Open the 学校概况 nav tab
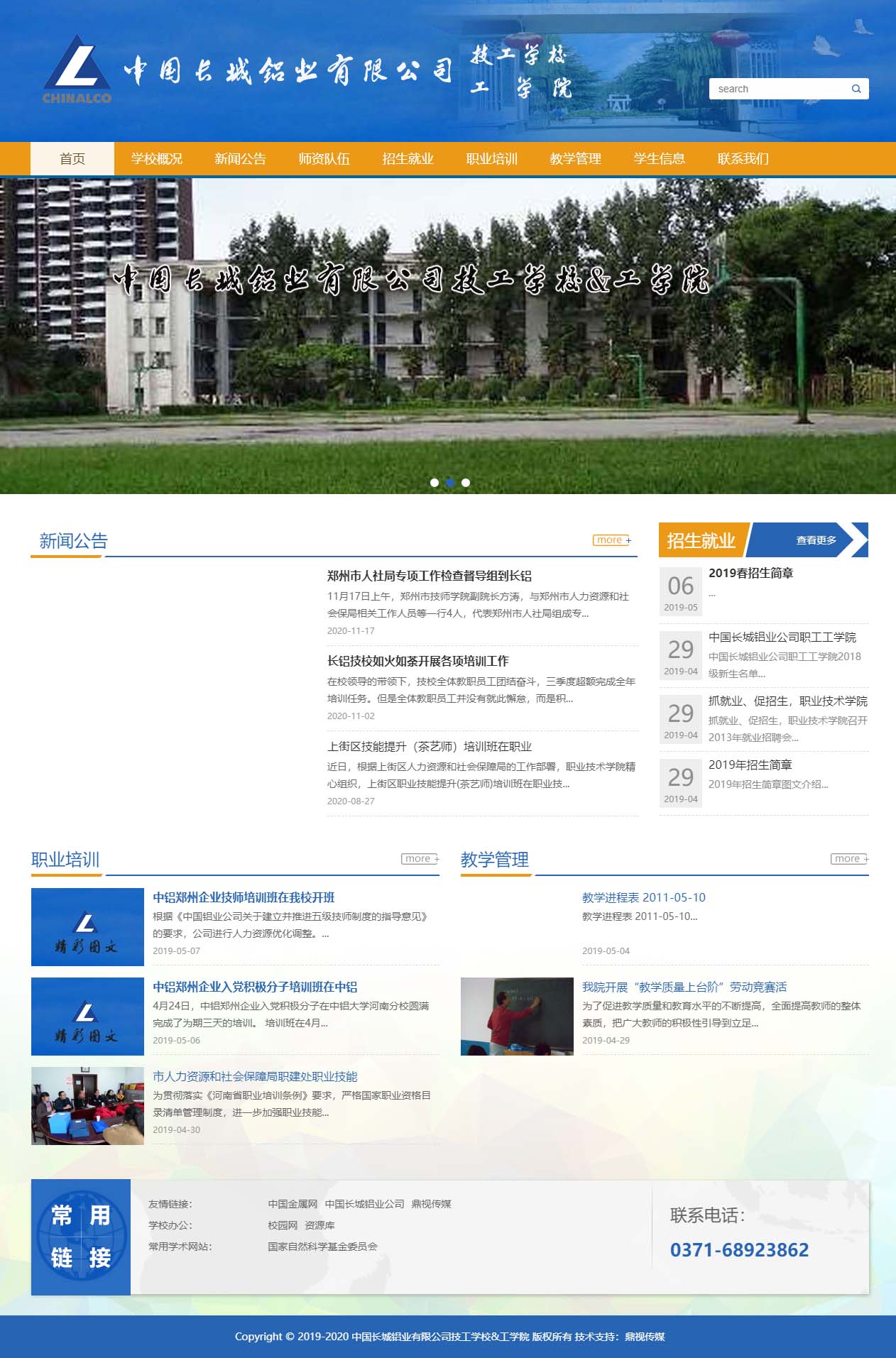 click(x=156, y=159)
